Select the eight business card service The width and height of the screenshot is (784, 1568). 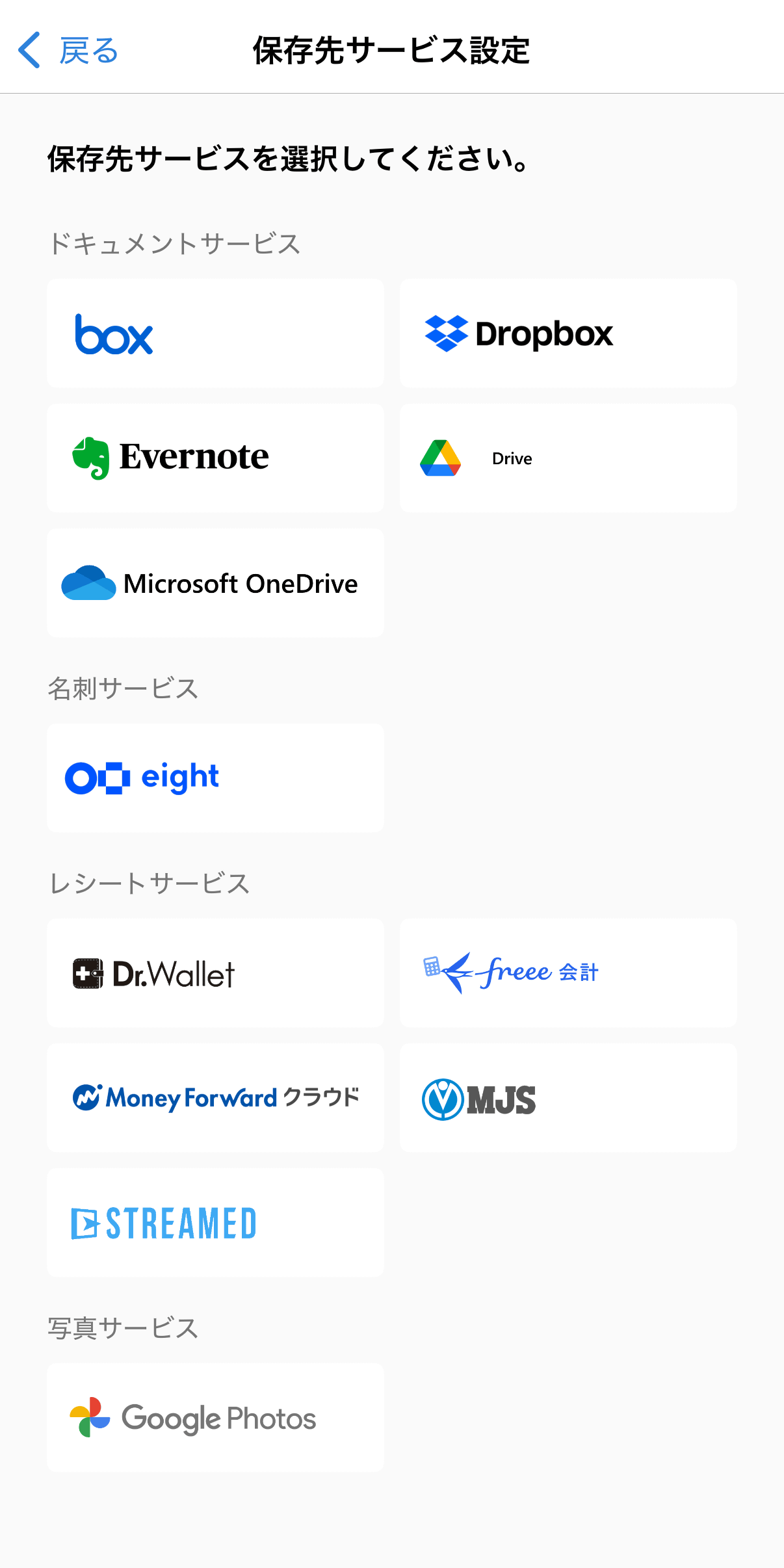(215, 778)
